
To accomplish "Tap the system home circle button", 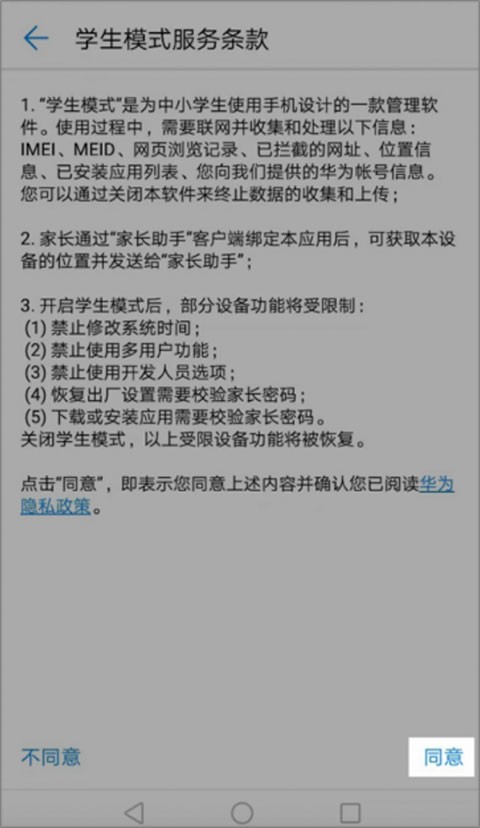I will click(242, 813).
